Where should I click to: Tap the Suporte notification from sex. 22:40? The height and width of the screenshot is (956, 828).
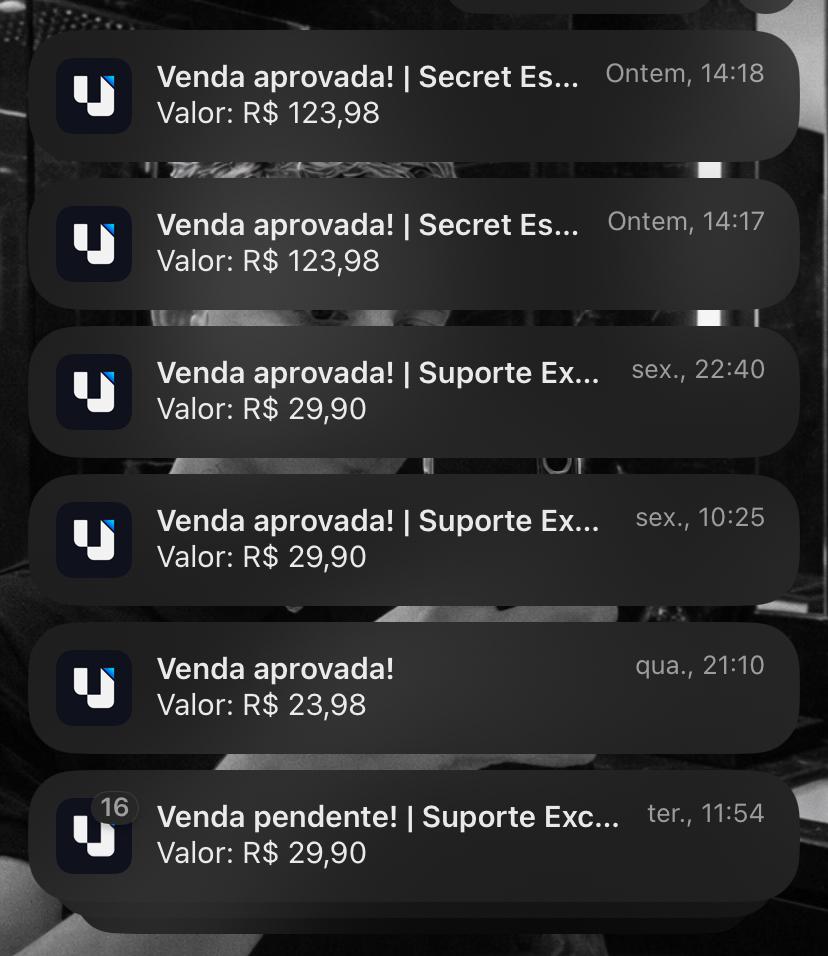click(414, 391)
